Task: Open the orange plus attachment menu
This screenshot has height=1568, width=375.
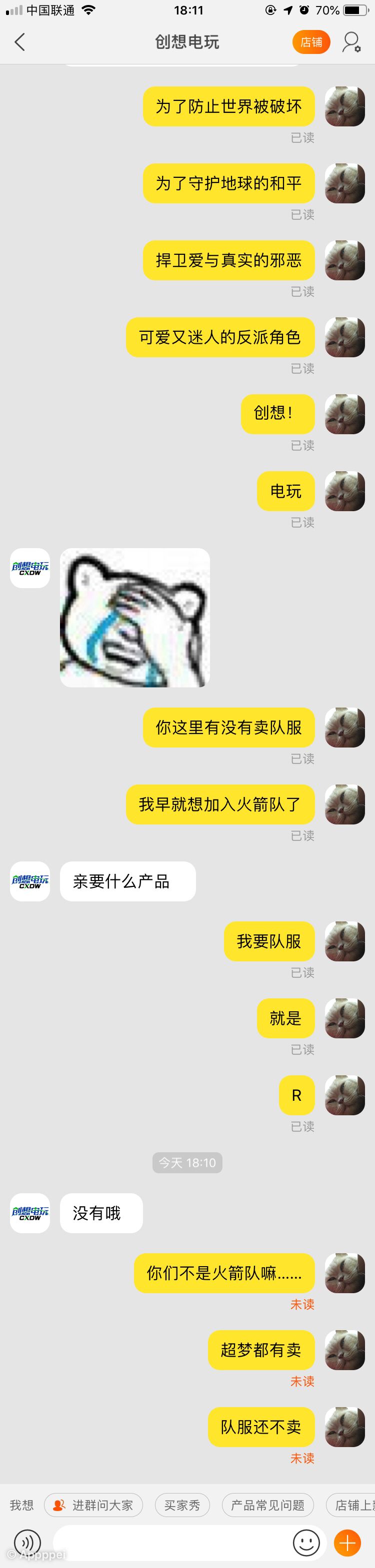Action: click(347, 1542)
